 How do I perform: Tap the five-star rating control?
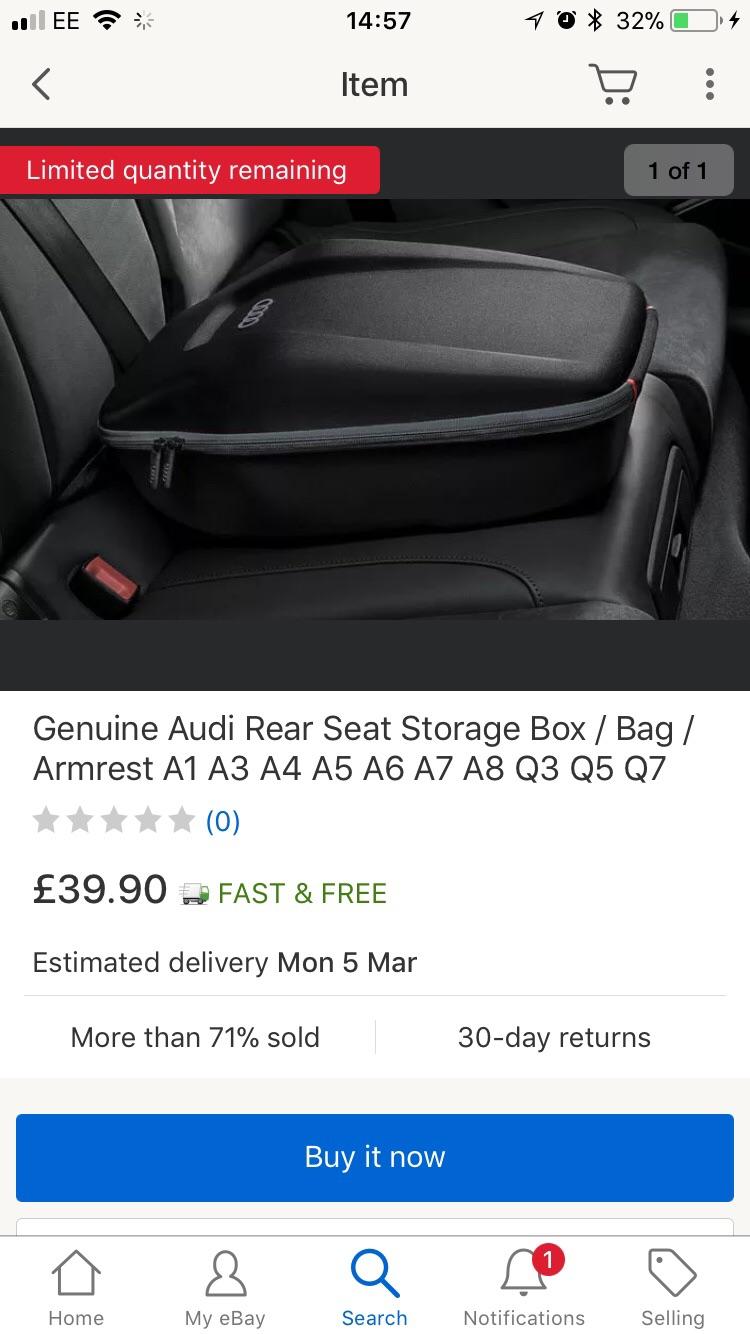pos(114,820)
